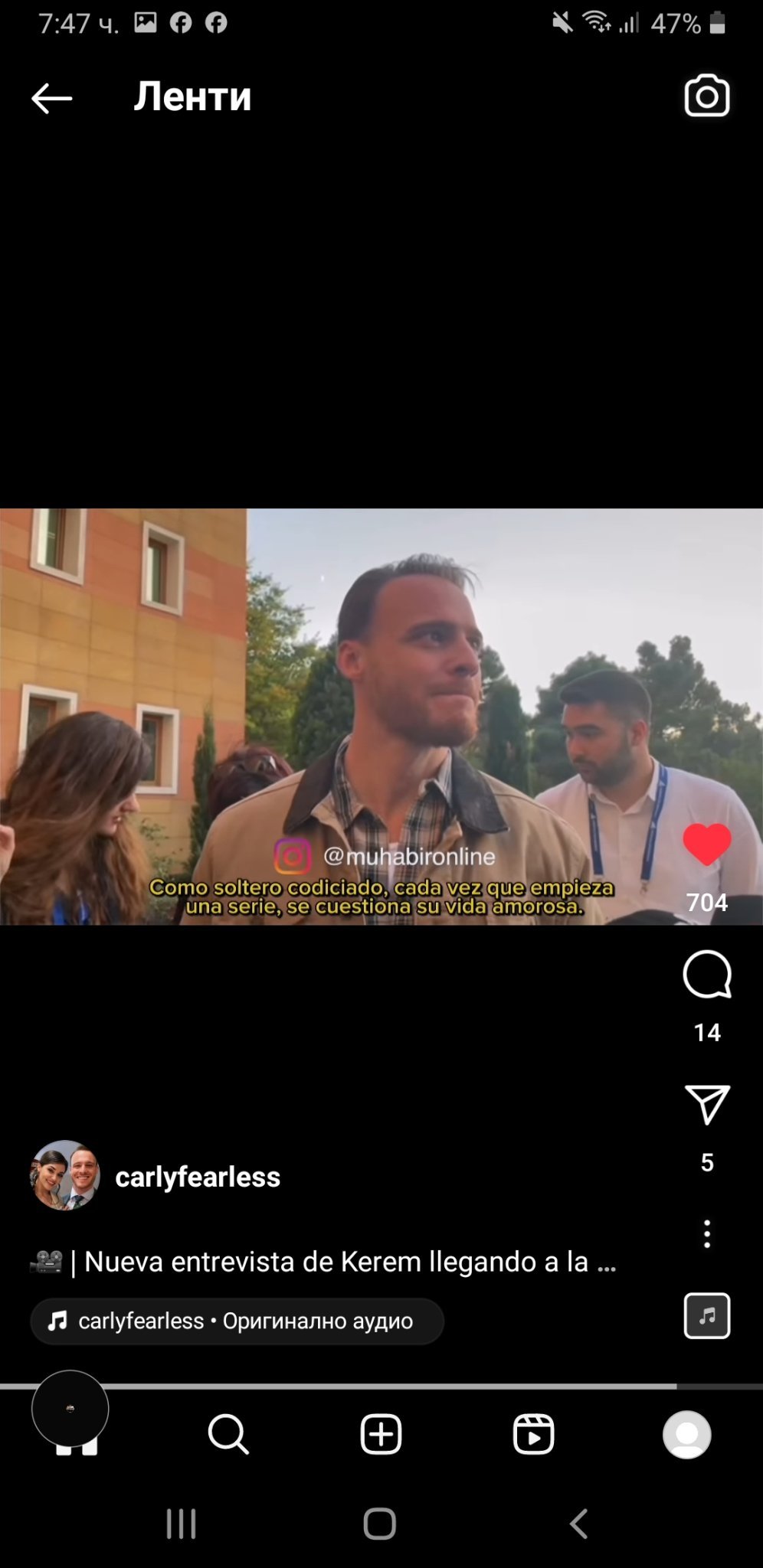Open the carlyfearless username link
The height and width of the screenshot is (1568, 763).
point(198,1177)
